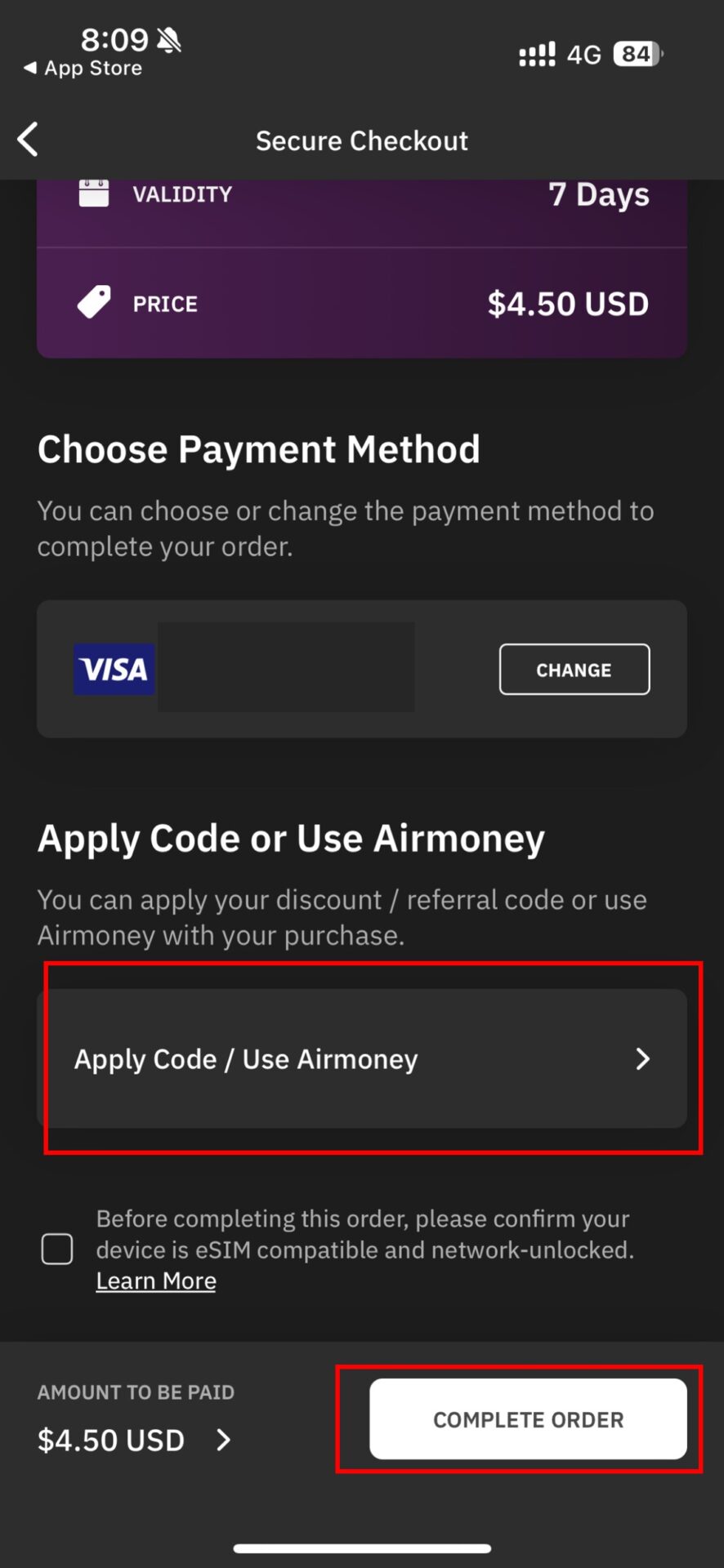Image resolution: width=724 pixels, height=1568 pixels.
Task: Tap CHANGE to switch payment method
Action: coord(574,670)
